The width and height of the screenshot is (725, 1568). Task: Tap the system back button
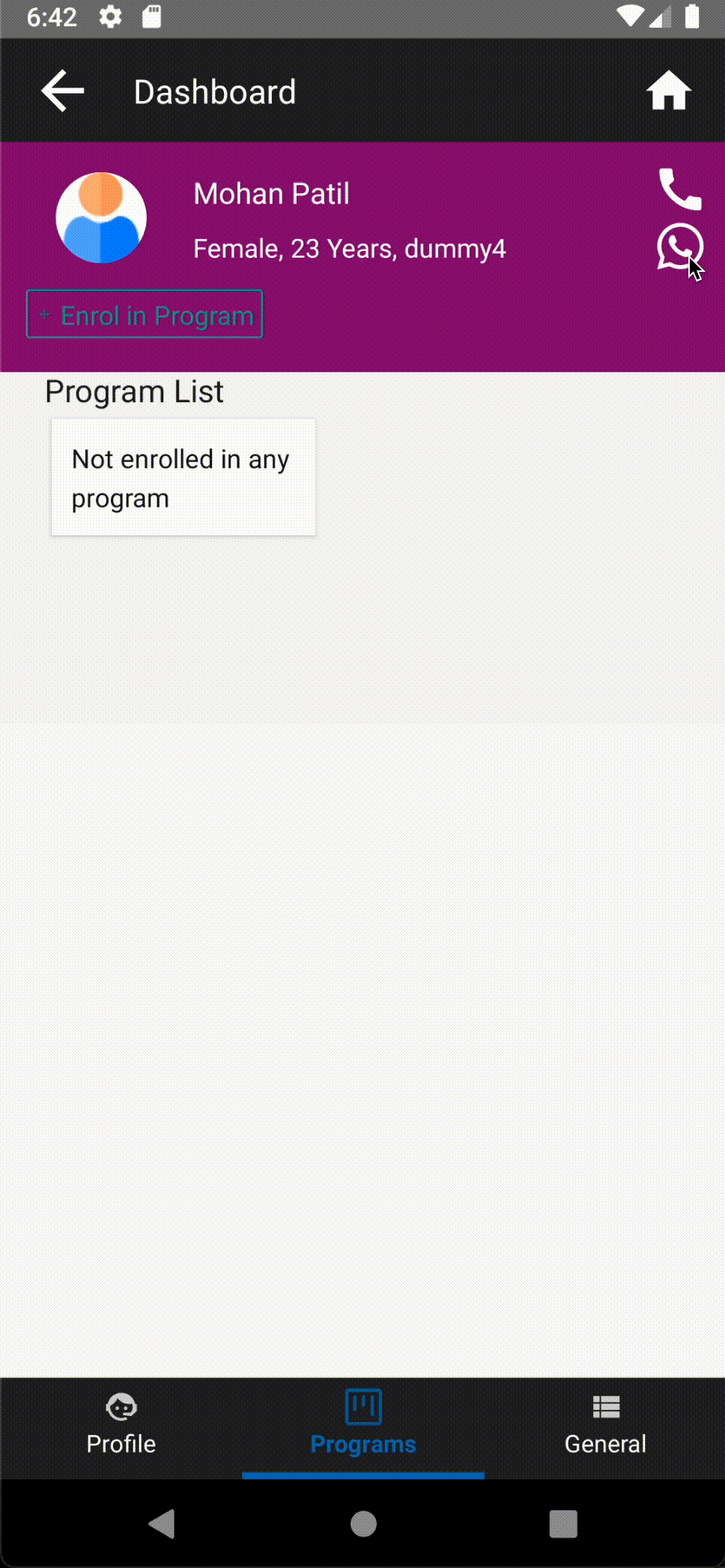pos(162,1523)
